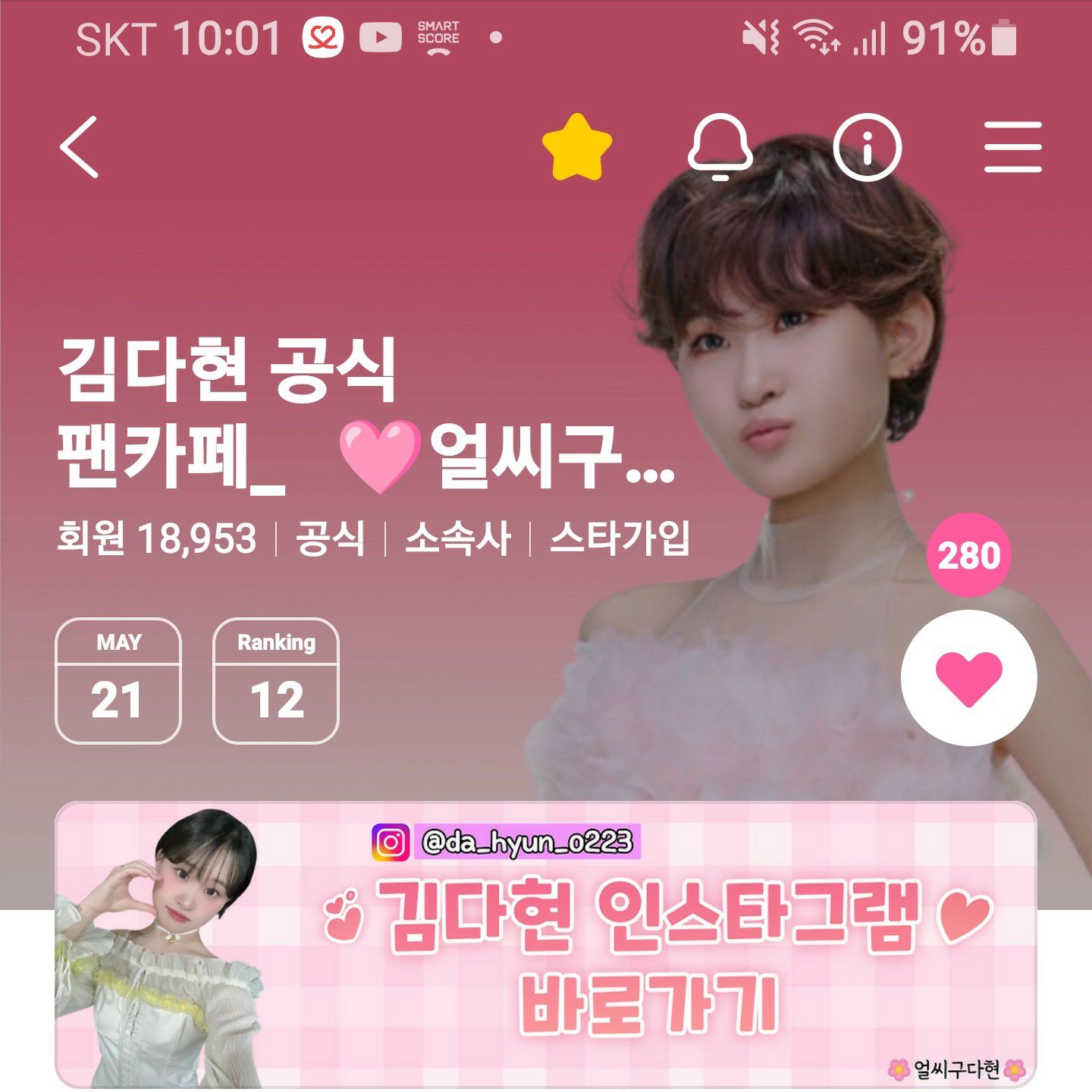Open the Ranking 12 badge
The width and height of the screenshot is (1092, 1092).
click(x=276, y=680)
